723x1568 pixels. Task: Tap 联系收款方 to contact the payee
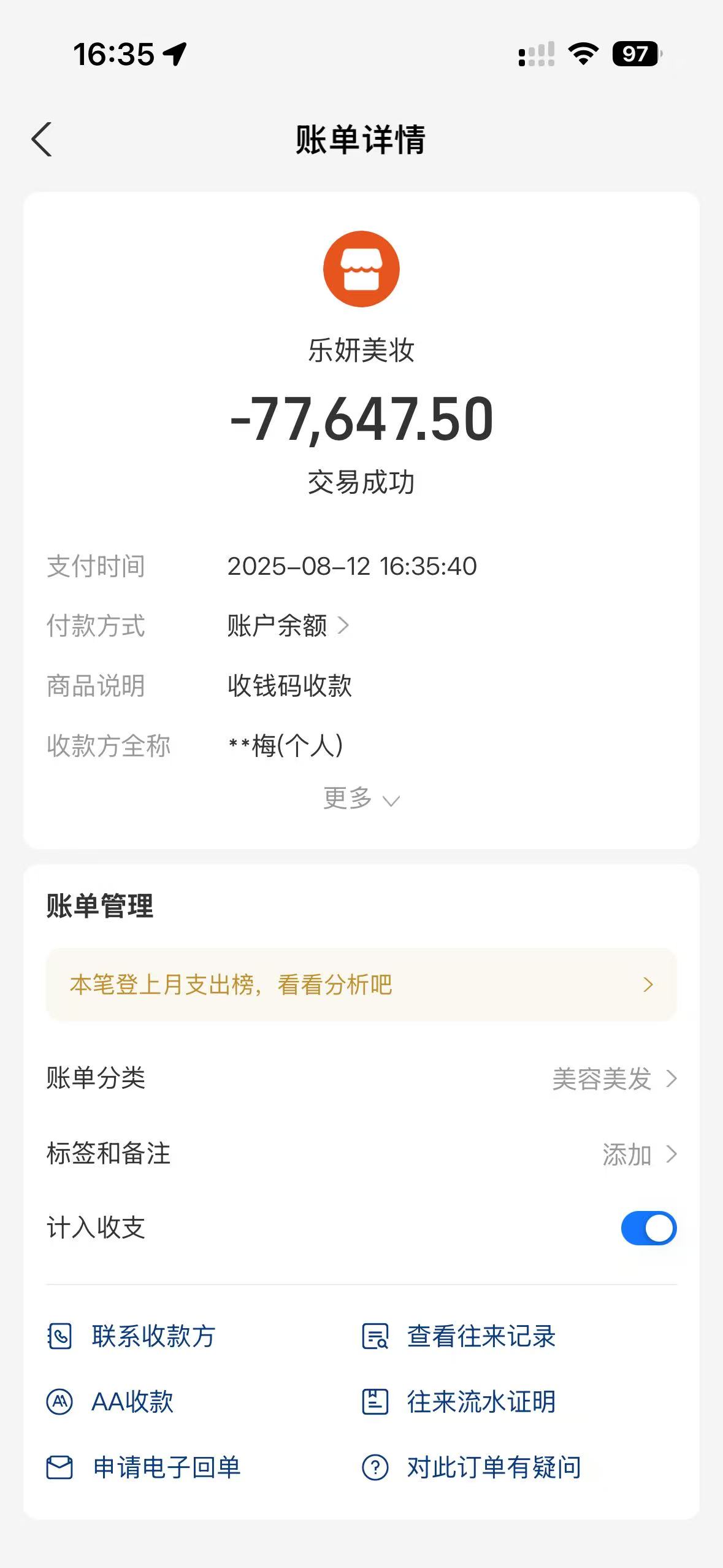tap(131, 1336)
